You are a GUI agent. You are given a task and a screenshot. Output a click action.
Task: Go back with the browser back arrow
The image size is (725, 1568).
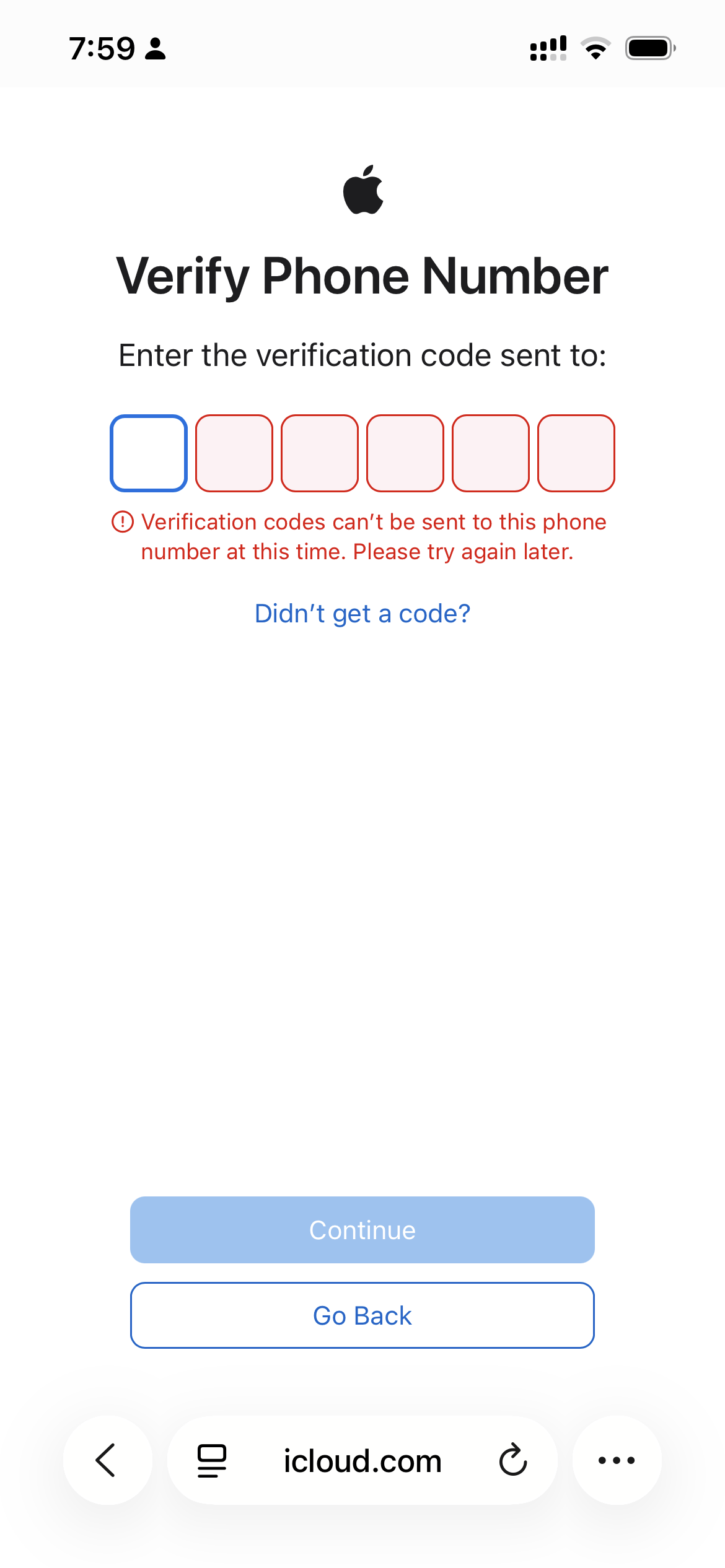click(x=107, y=1460)
